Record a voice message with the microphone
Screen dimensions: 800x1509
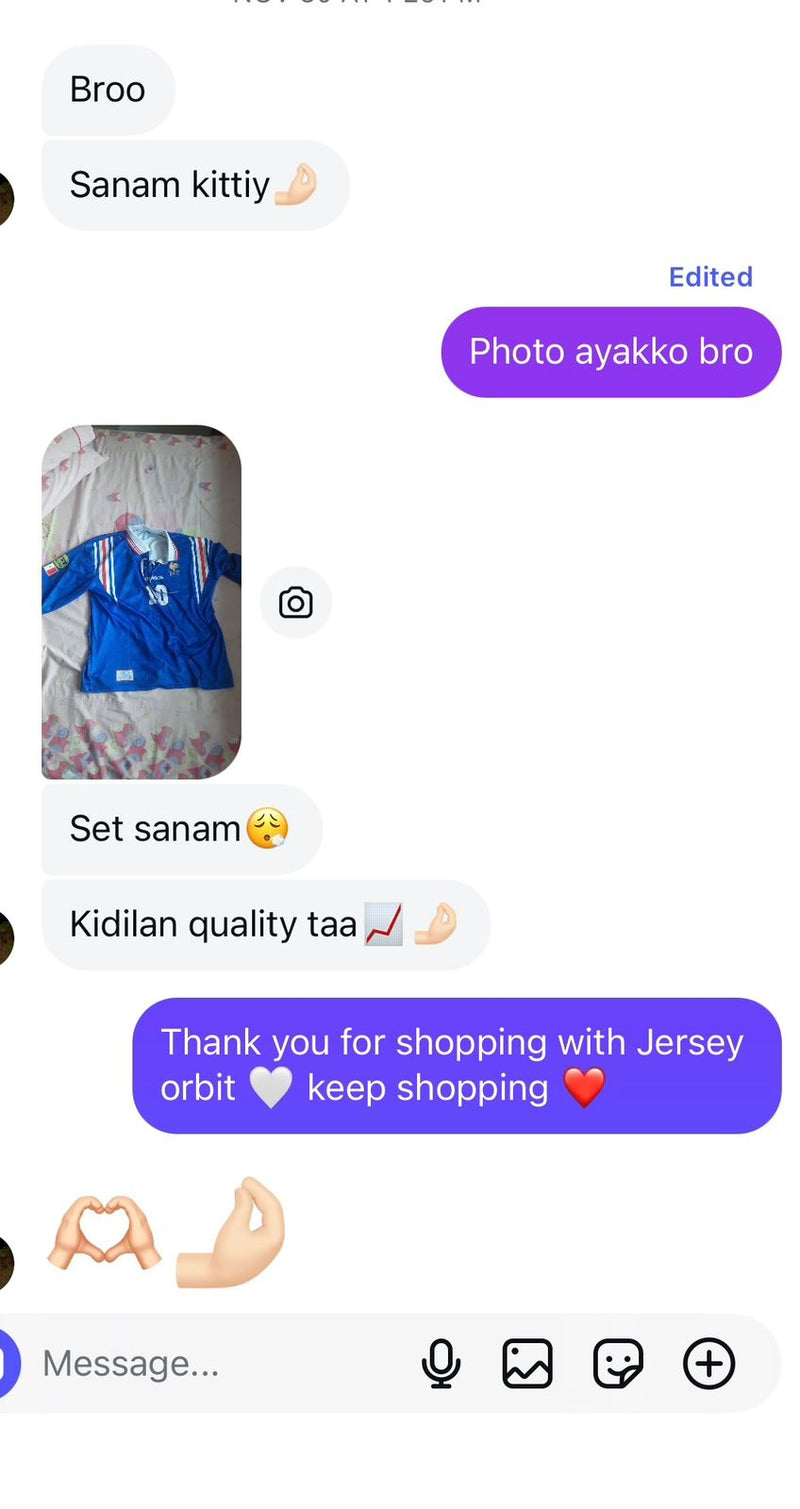point(440,1364)
